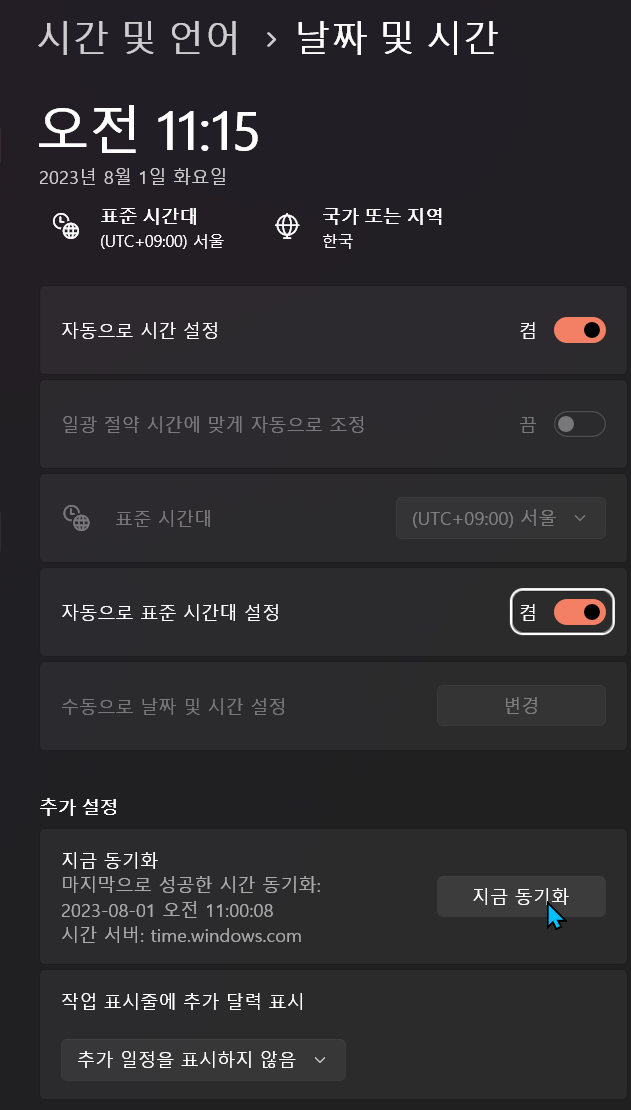This screenshot has width=631, height=1110.
Task: Go back to 시간 및 언어 breadcrumb
Action: point(139,38)
